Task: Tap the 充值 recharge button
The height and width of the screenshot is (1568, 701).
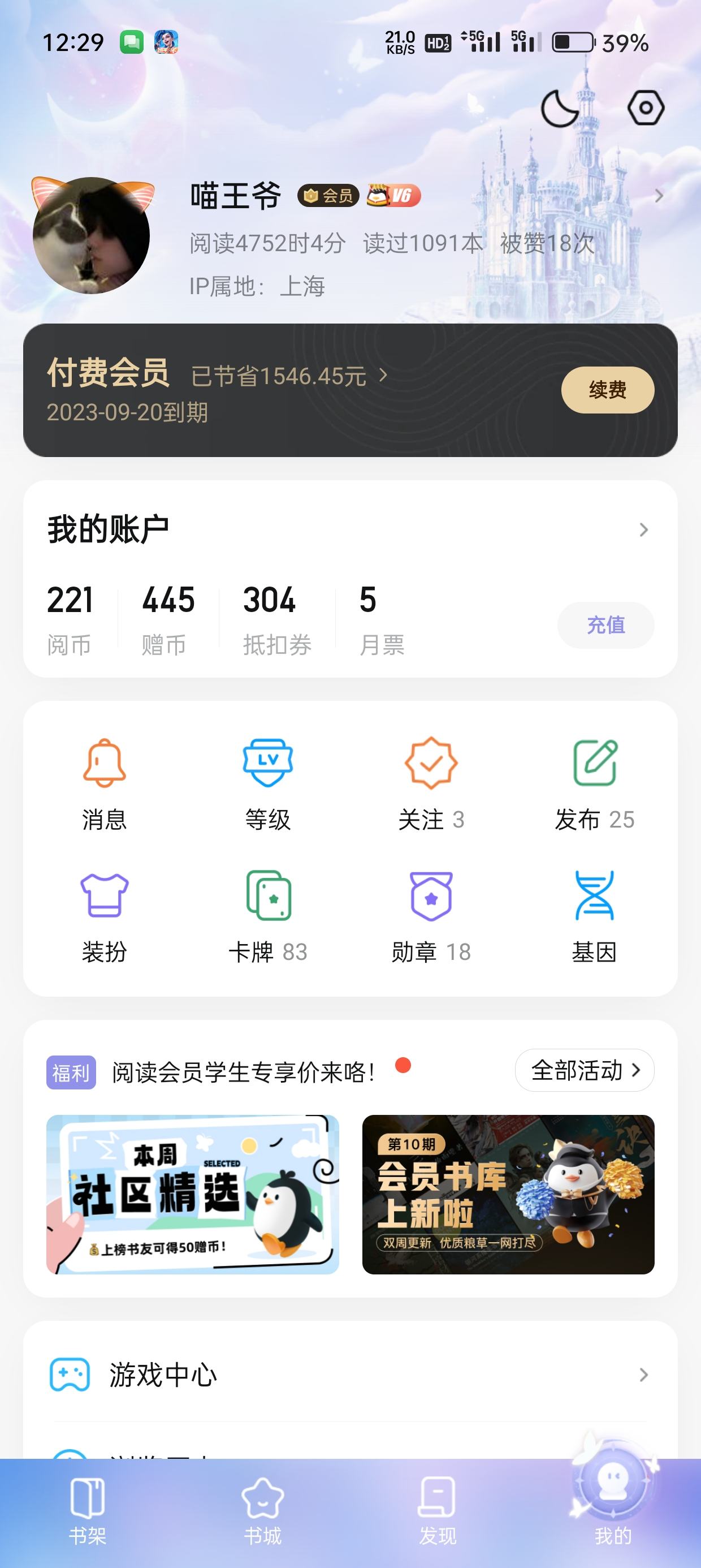Action: point(605,624)
